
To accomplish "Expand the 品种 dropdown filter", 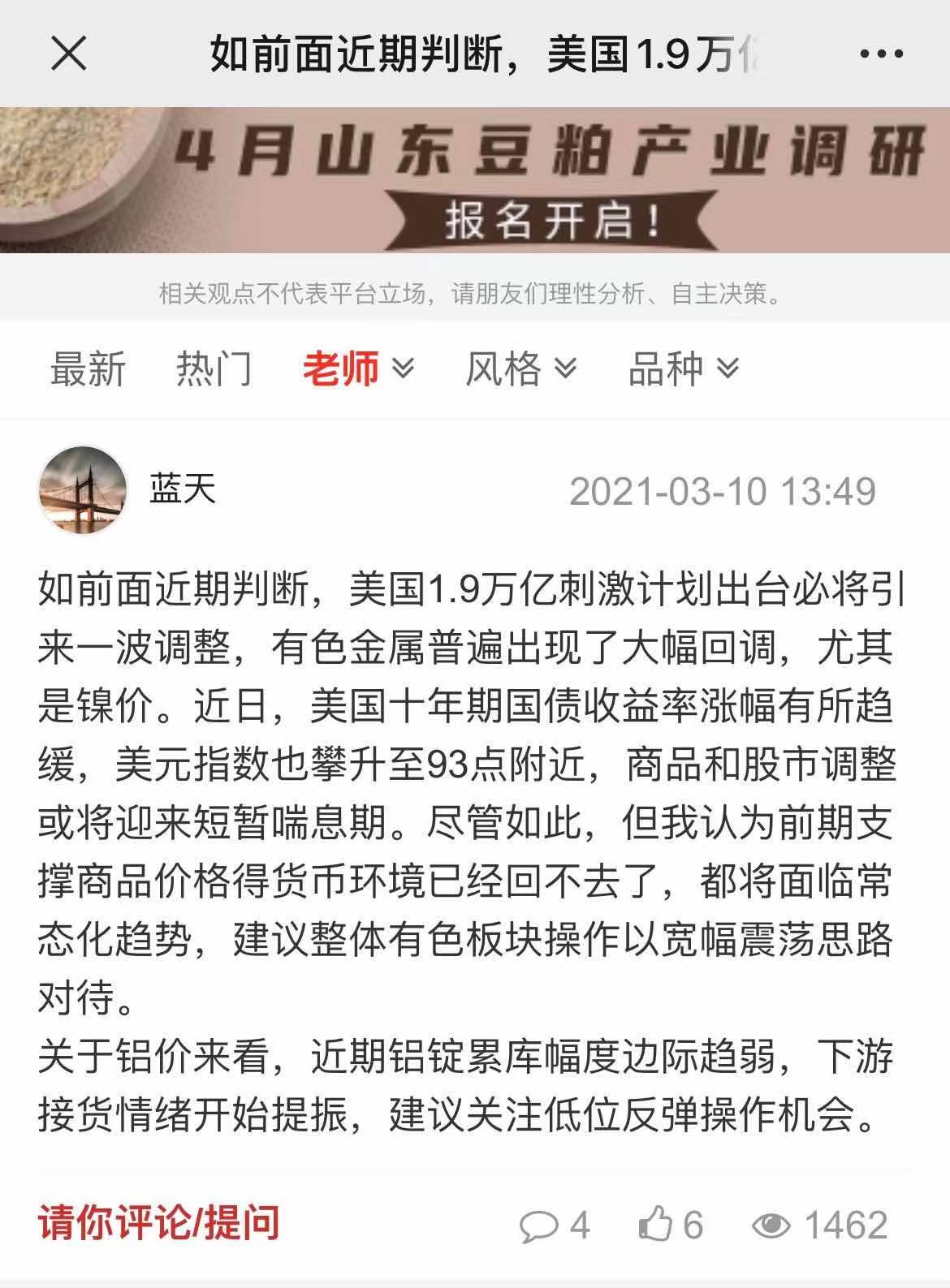I will click(x=683, y=369).
